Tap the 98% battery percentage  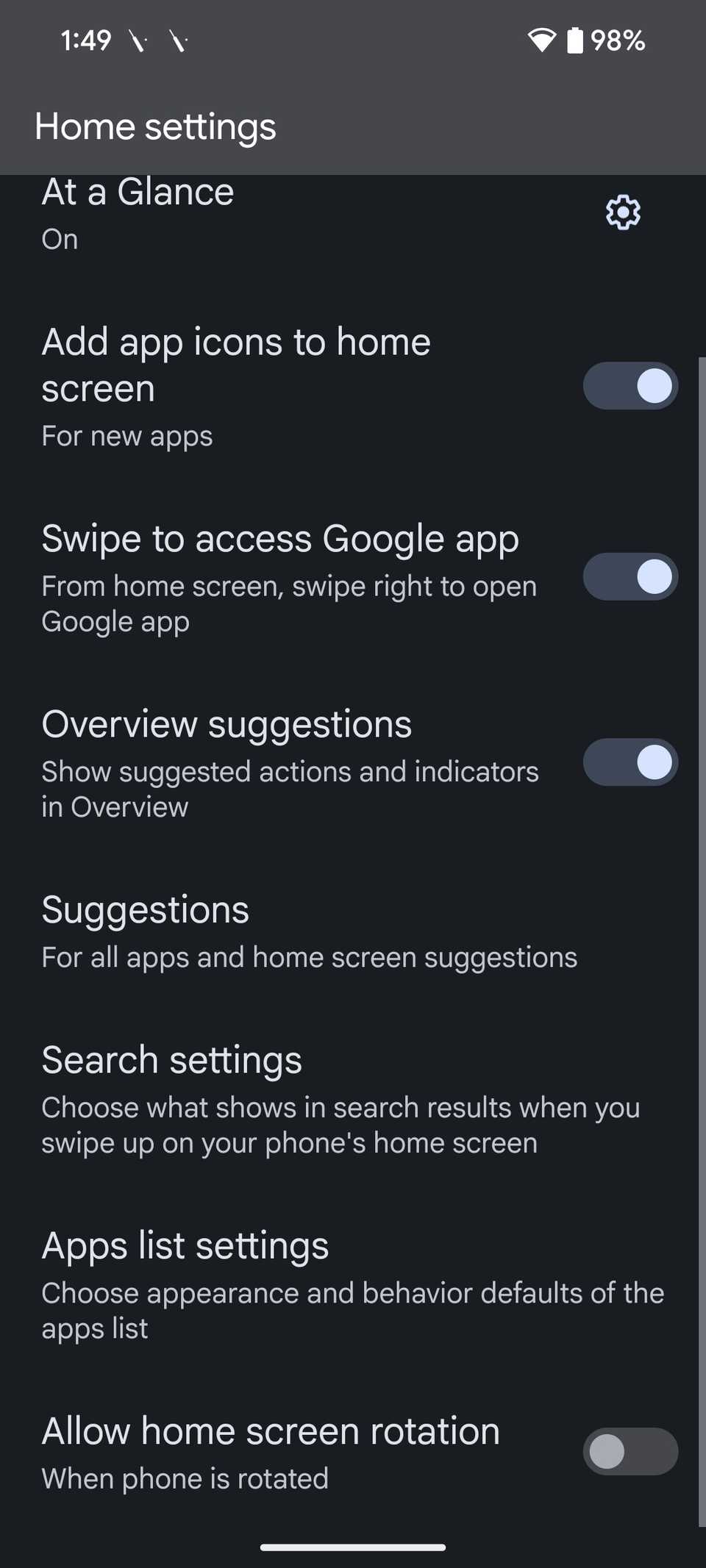point(619,40)
